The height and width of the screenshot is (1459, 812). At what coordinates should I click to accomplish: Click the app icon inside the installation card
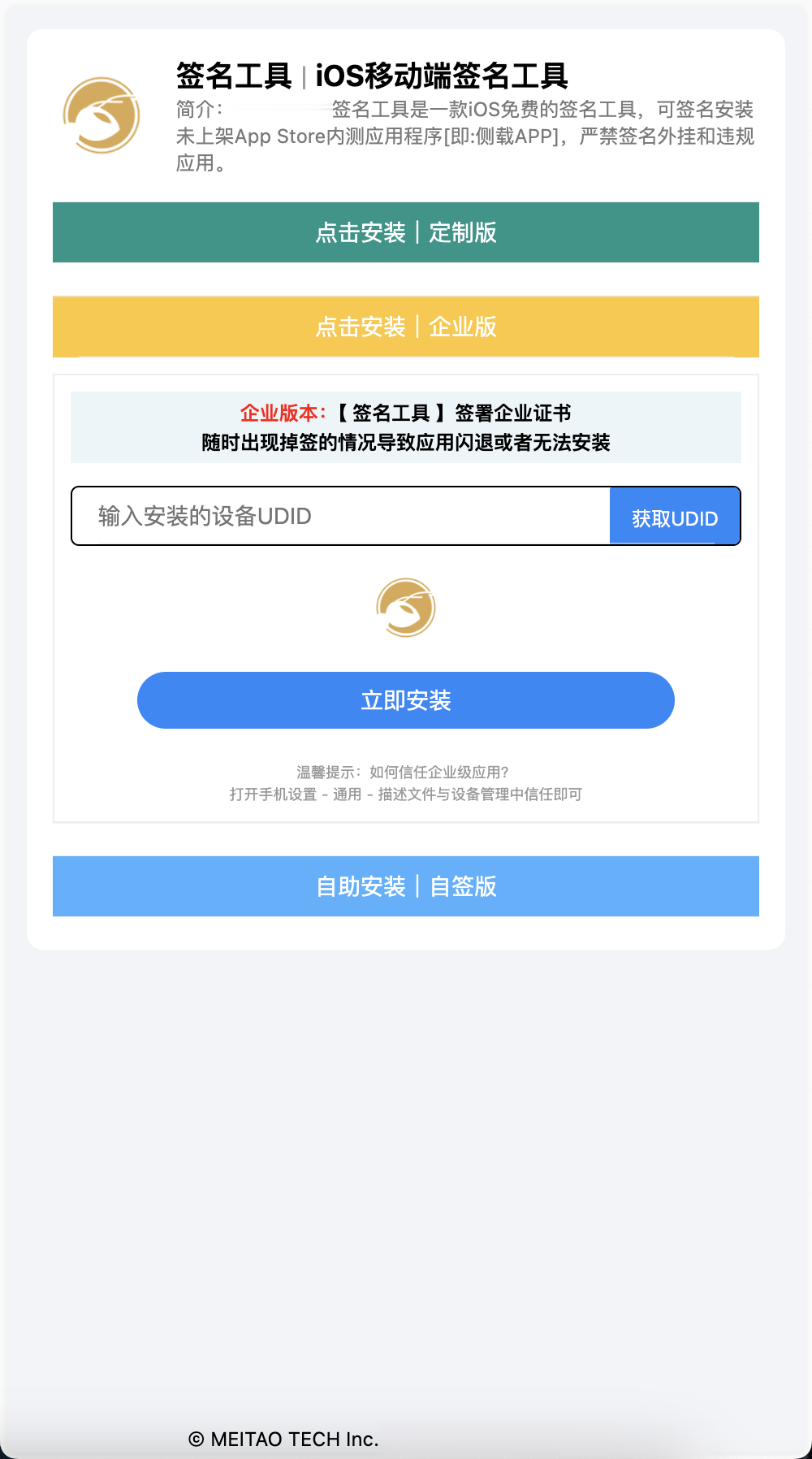pos(405,607)
